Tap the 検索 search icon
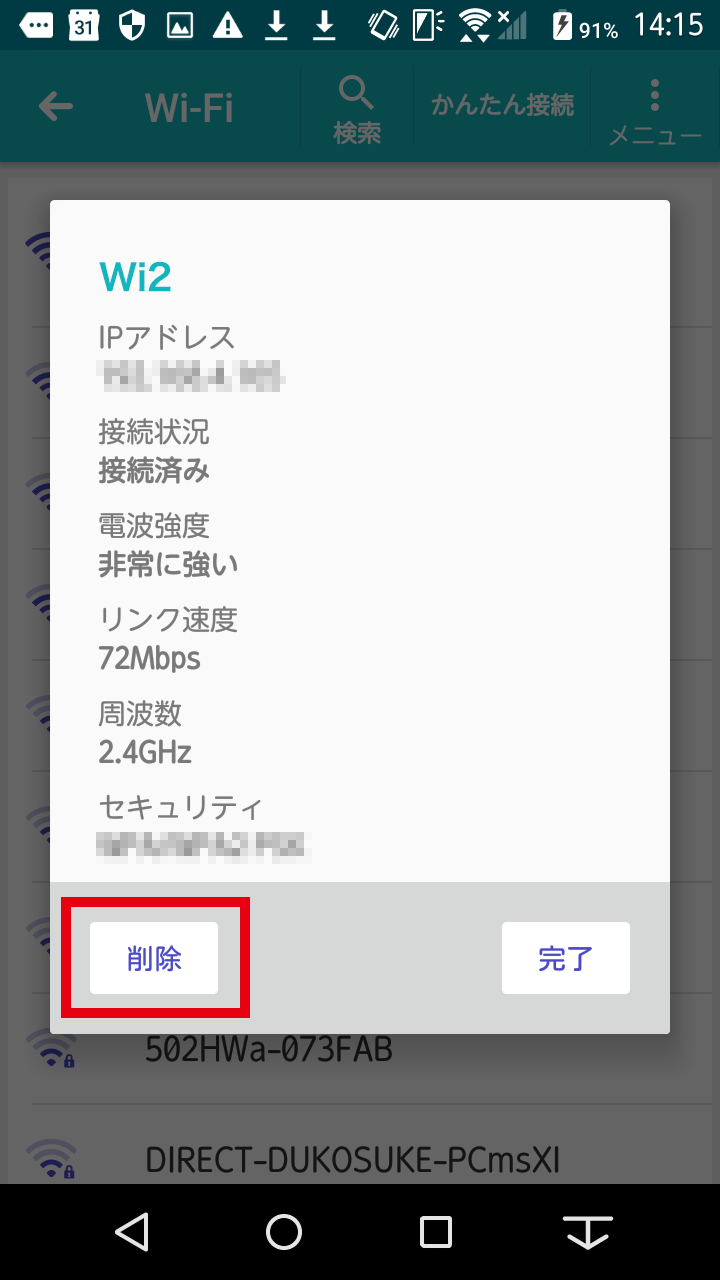The image size is (720, 1280). [x=357, y=108]
